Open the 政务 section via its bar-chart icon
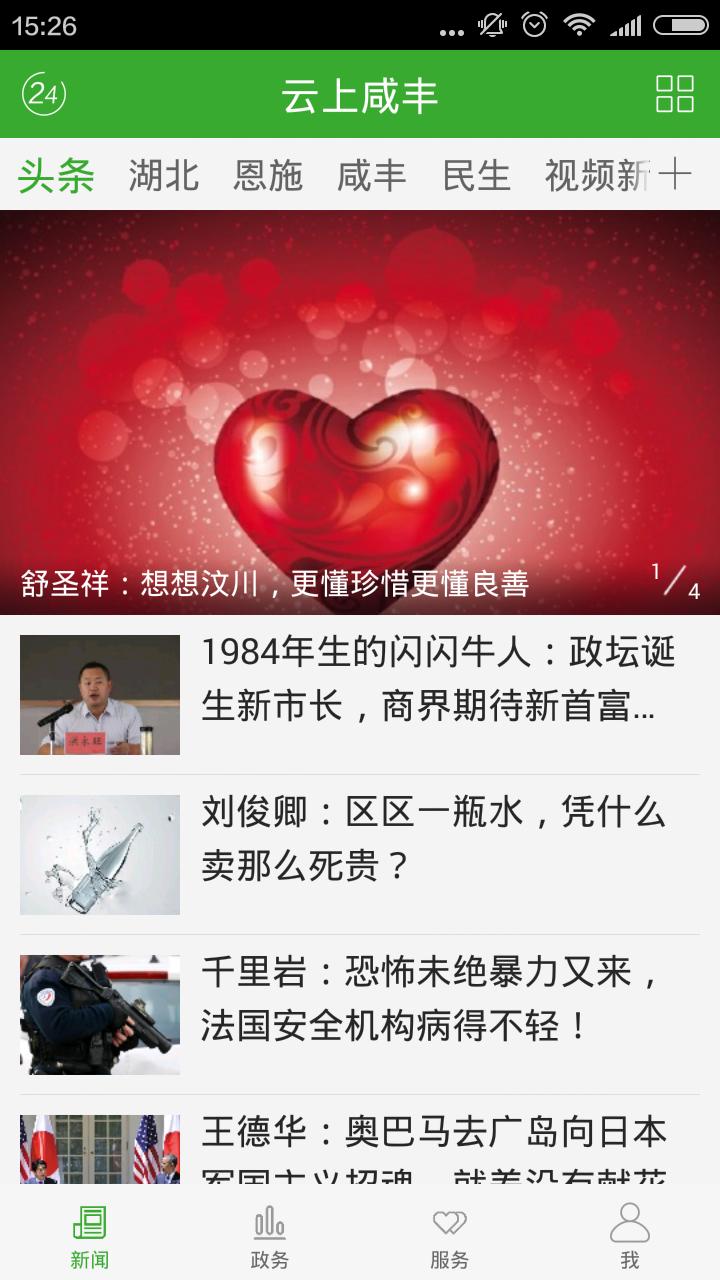This screenshot has width=720, height=1280. point(269,1230)
